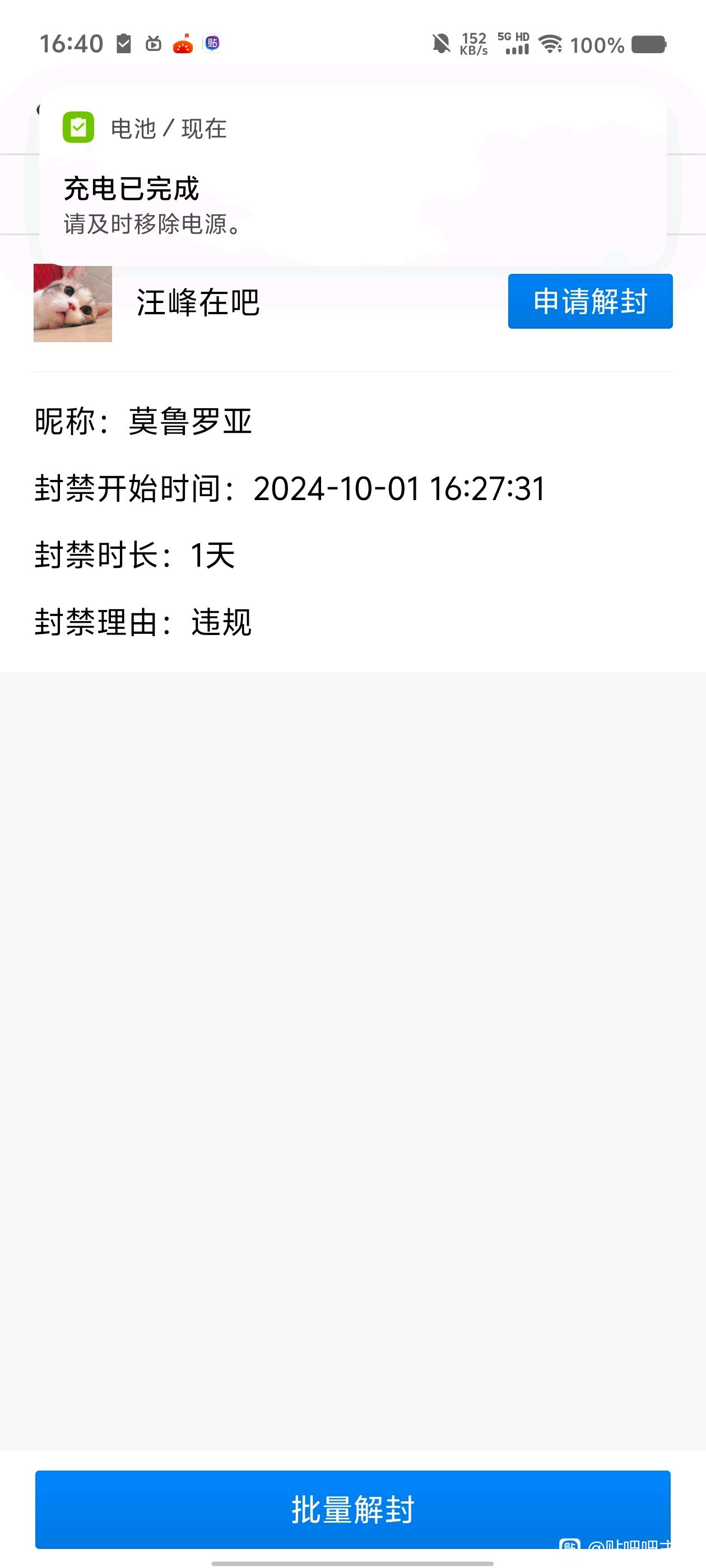Viewport: 706px width, 1568px height.
Task: Open the 充电已完成 battery notification
Action: [x=352, y=176]
